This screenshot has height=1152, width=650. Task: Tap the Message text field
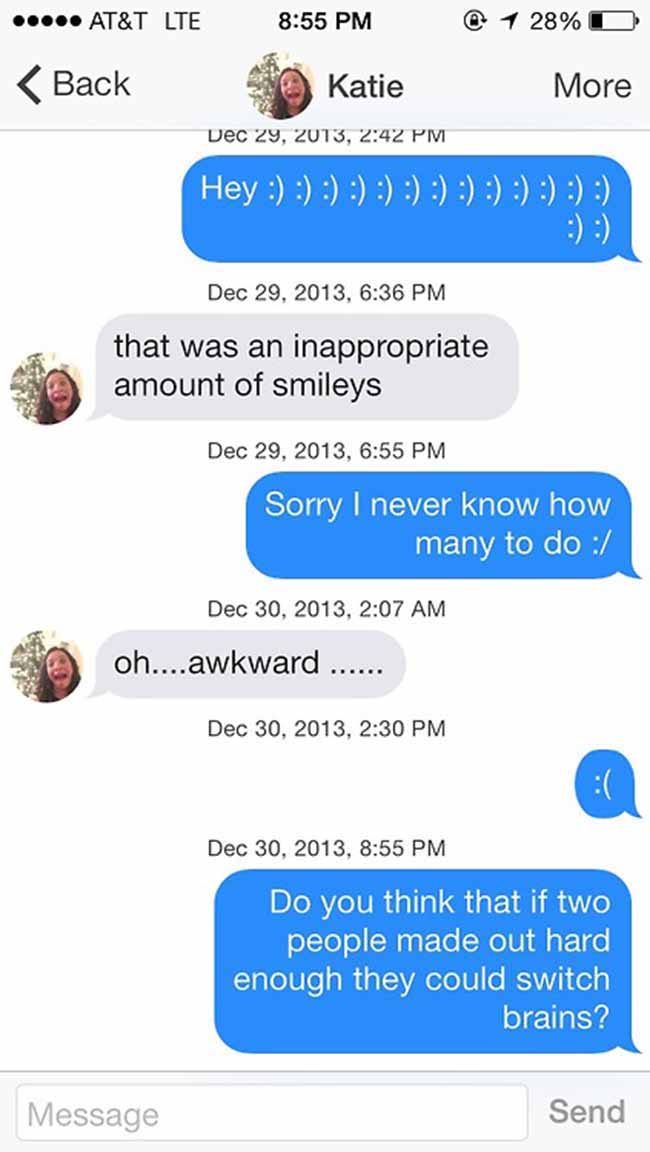pyautogui.click(x=272, y=1112)
